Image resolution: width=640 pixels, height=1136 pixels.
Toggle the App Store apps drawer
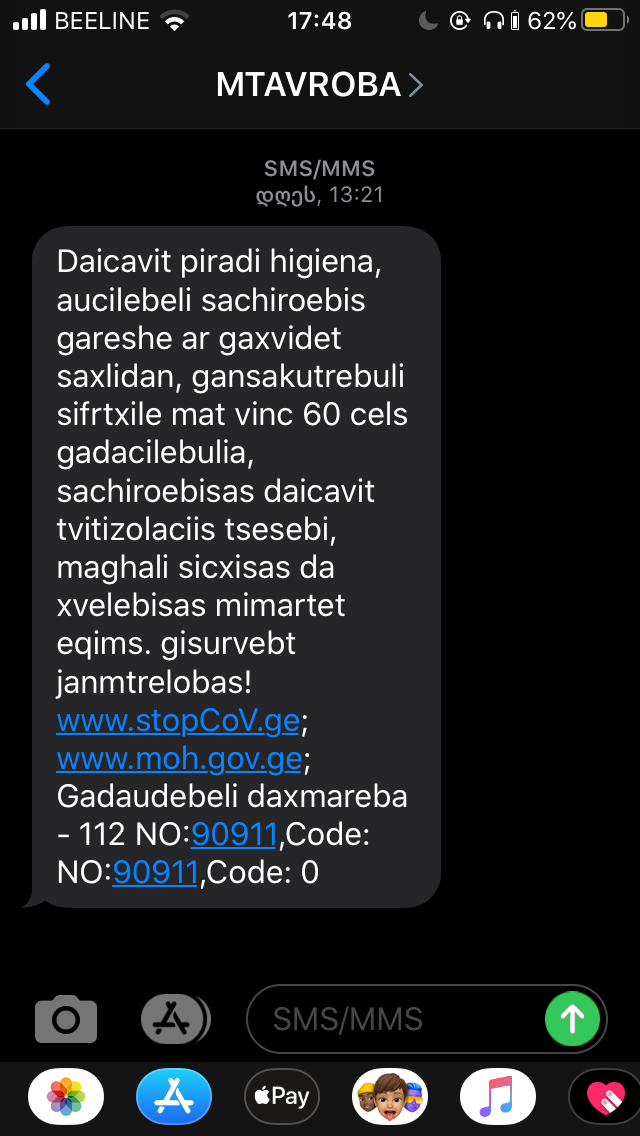[175, 1019]
